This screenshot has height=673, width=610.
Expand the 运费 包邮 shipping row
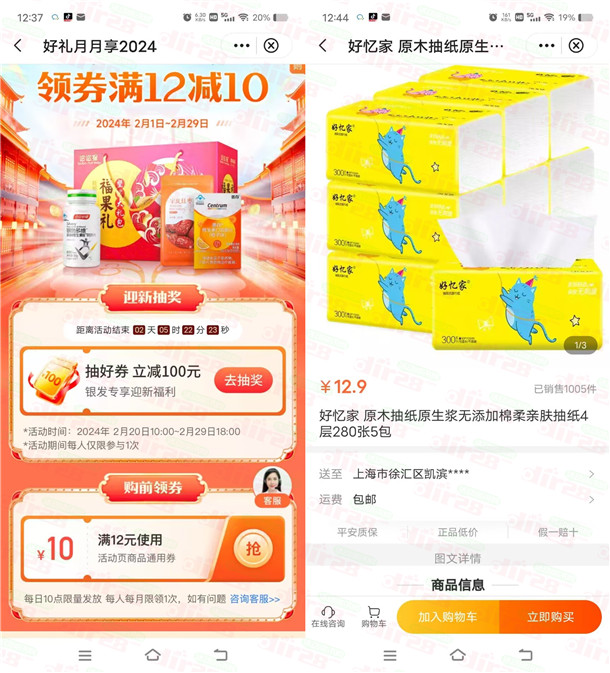tap(460, 498)
